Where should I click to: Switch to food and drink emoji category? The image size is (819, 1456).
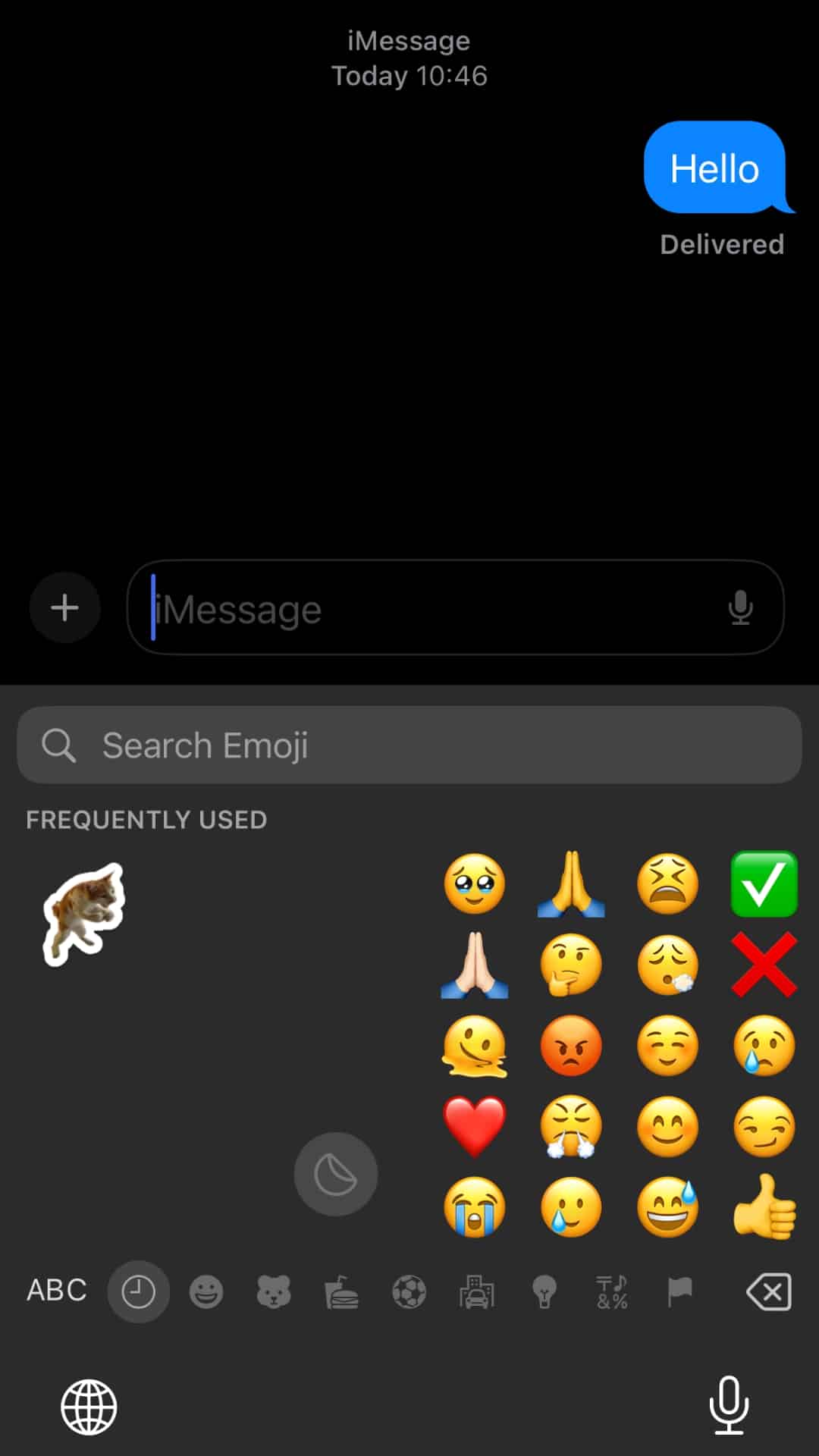(x=341, y=1291)
